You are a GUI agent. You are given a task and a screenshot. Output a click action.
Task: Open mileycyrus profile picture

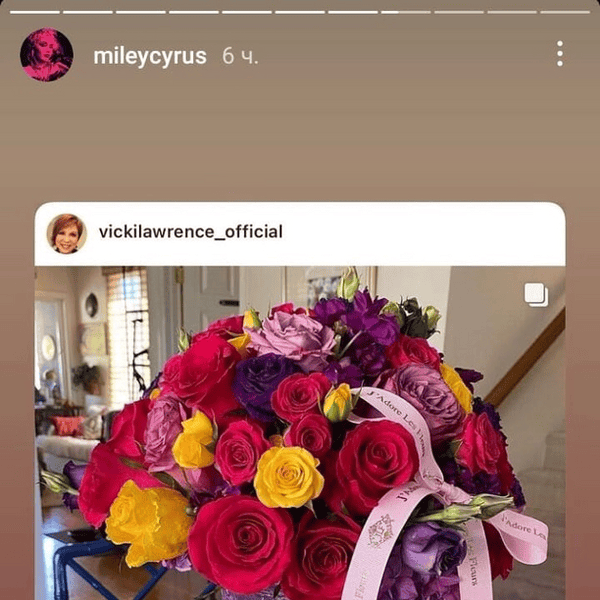(46, 55)
